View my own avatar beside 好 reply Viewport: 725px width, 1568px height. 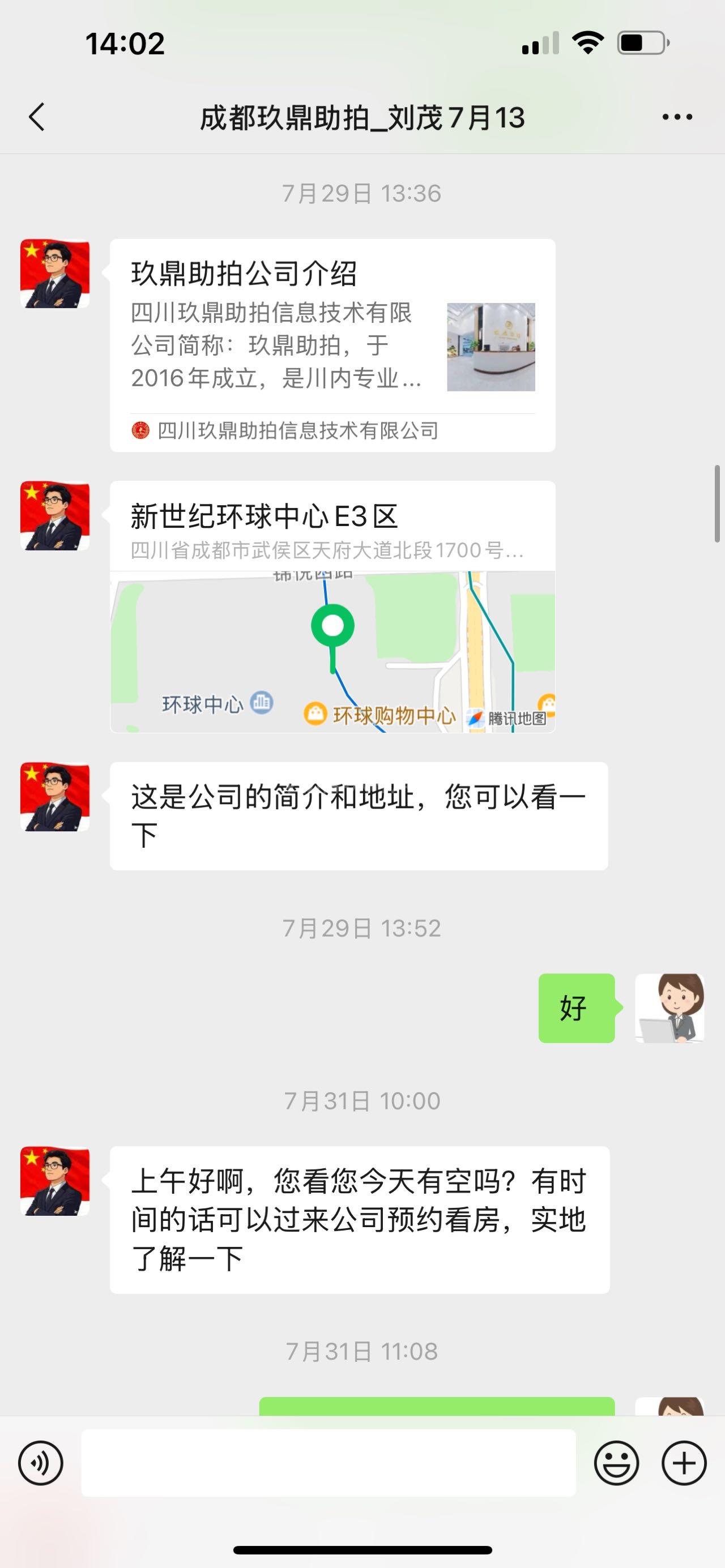click(x=669, y=1008)
